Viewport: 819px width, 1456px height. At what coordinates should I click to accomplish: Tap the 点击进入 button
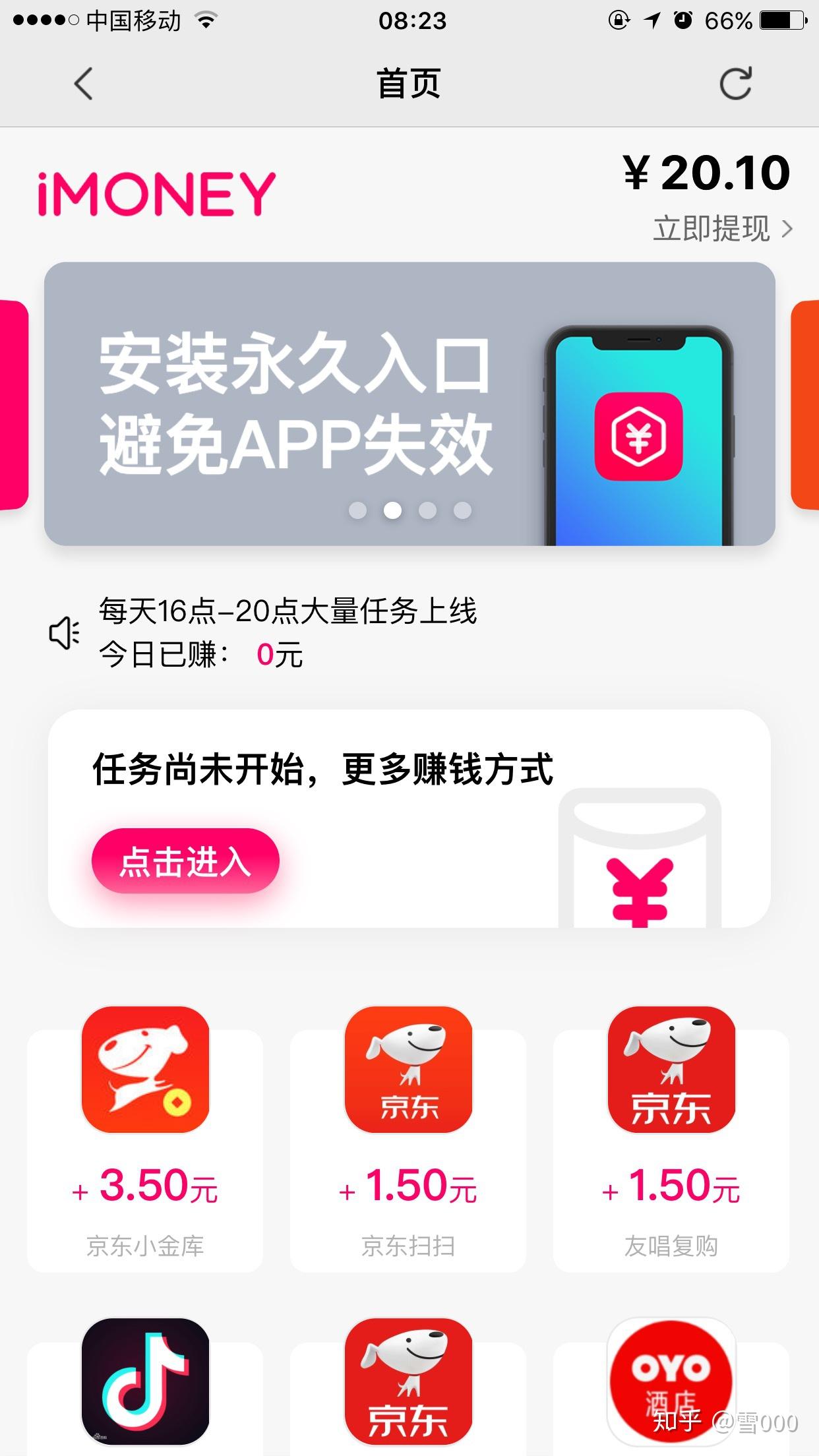tap(185, 861)
